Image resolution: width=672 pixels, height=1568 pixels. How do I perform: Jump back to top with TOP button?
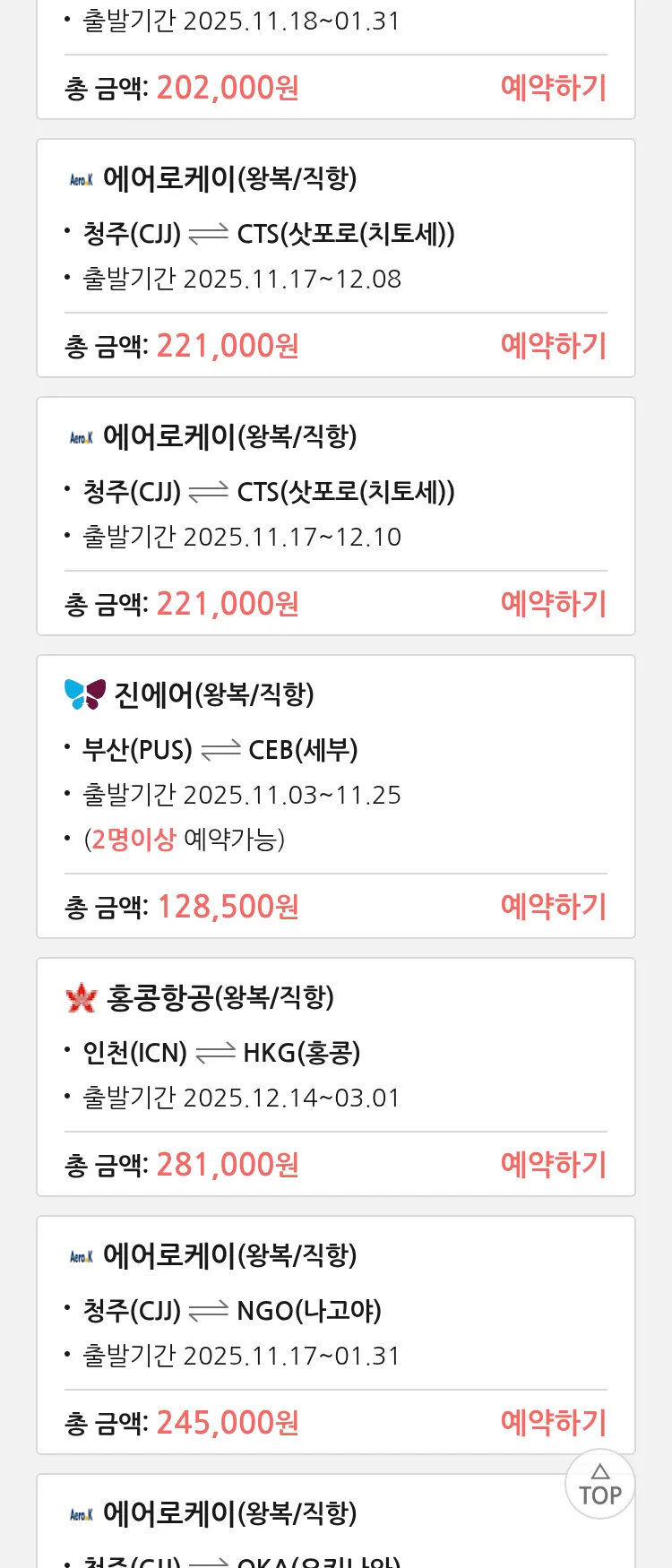click(x=599, y=1484)
